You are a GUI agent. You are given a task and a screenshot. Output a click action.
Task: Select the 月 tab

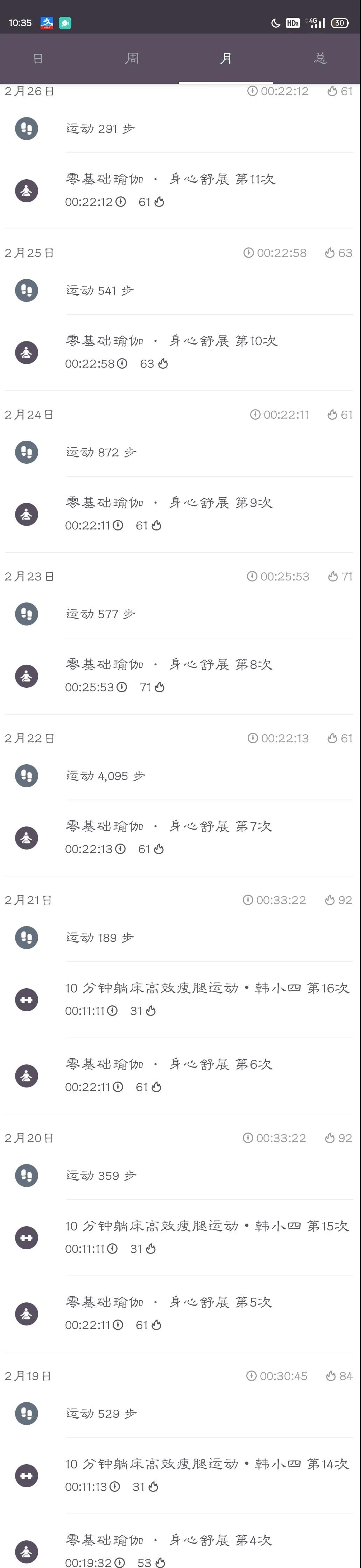click(x=226, y=58)
